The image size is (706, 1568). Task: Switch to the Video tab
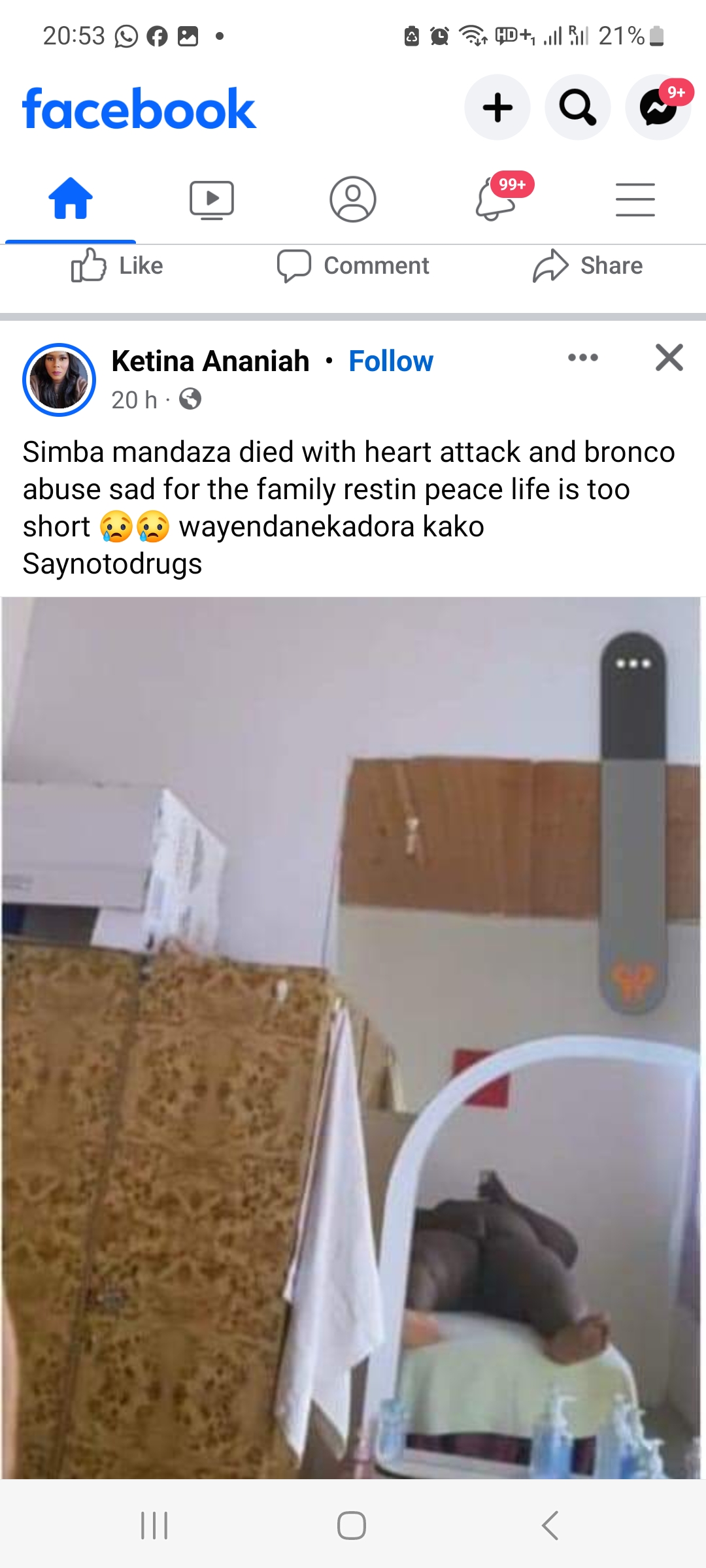click(x=212, y=199)
